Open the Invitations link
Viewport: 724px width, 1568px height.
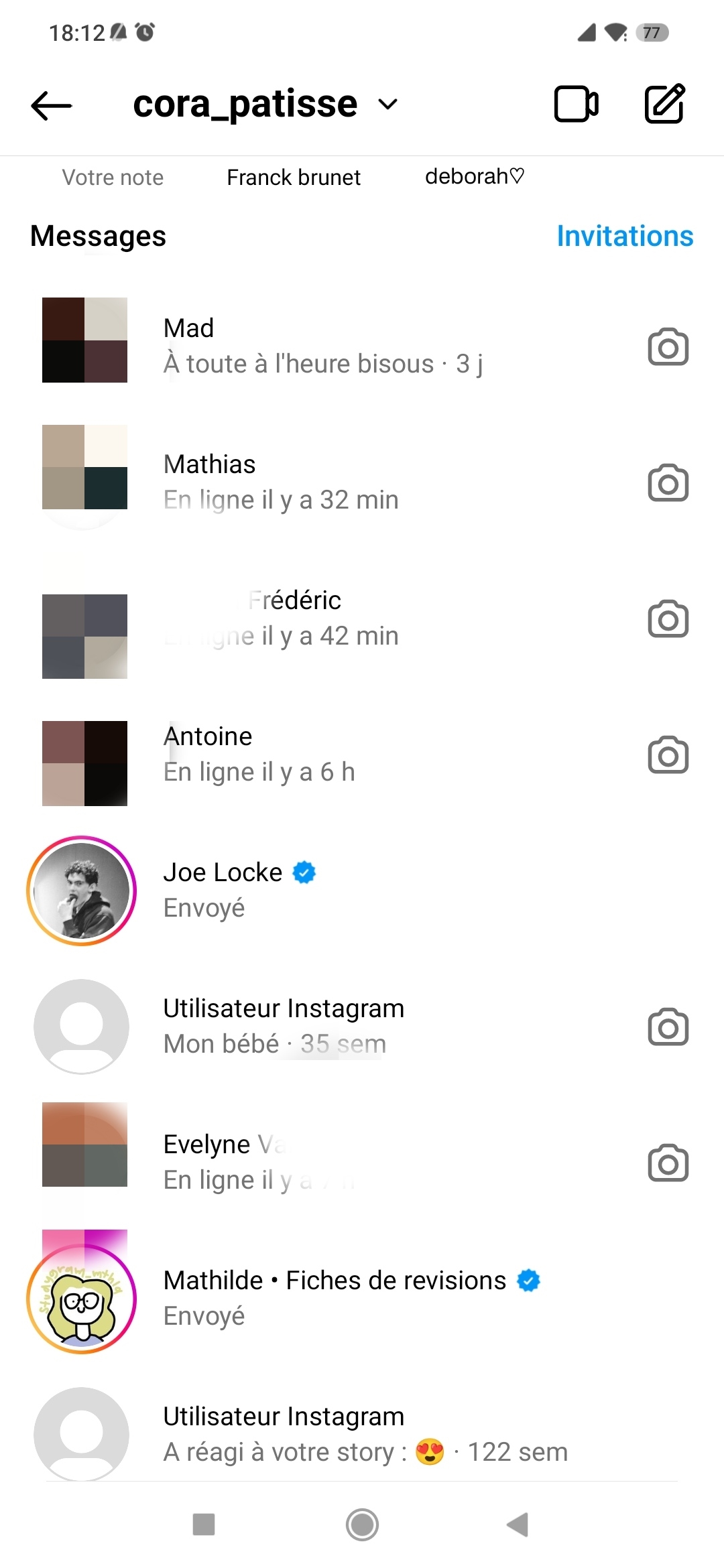624,237
